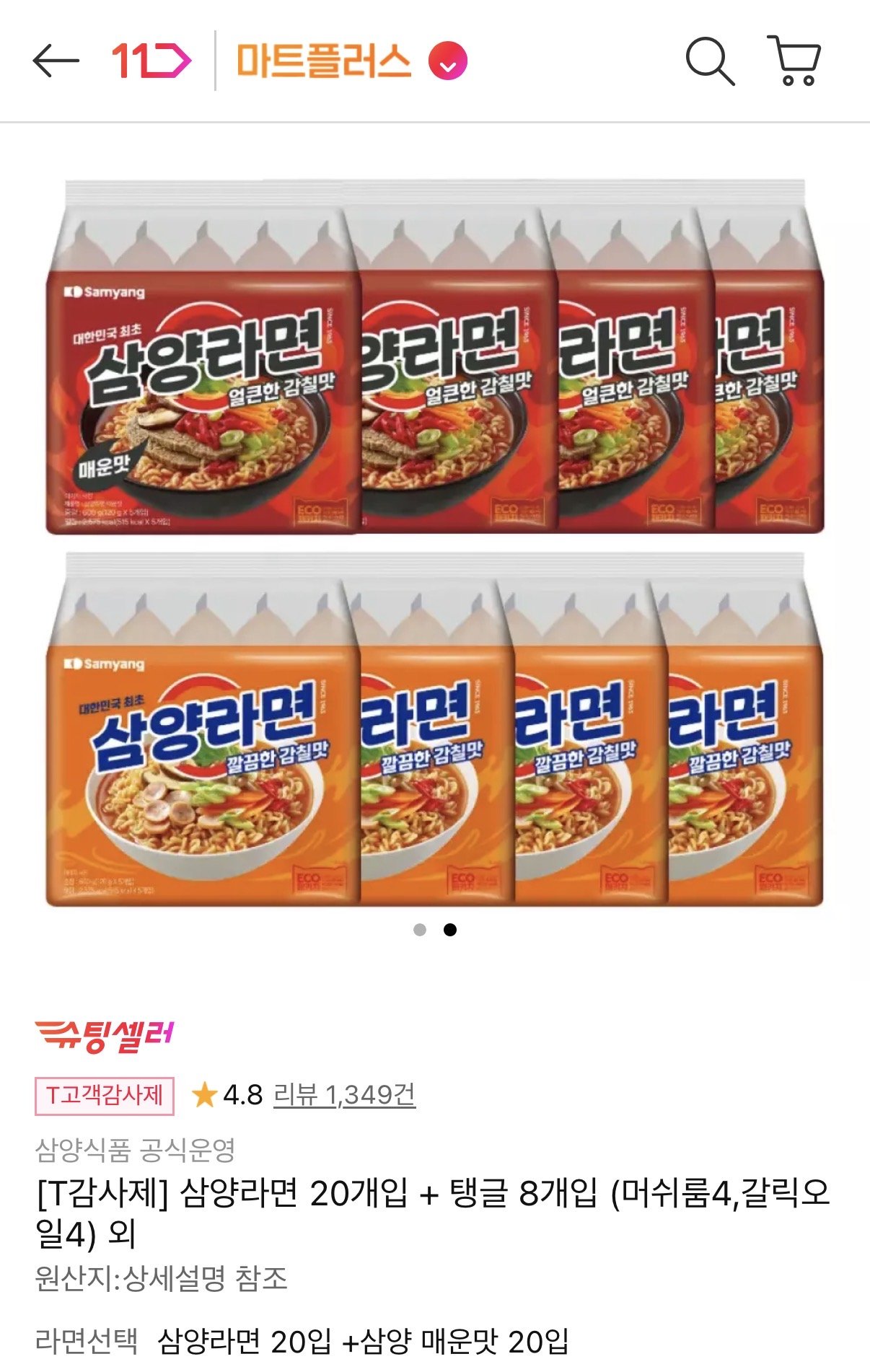Select the first carousel indicator dot
870x1372 pixels.
click(418, 931)
